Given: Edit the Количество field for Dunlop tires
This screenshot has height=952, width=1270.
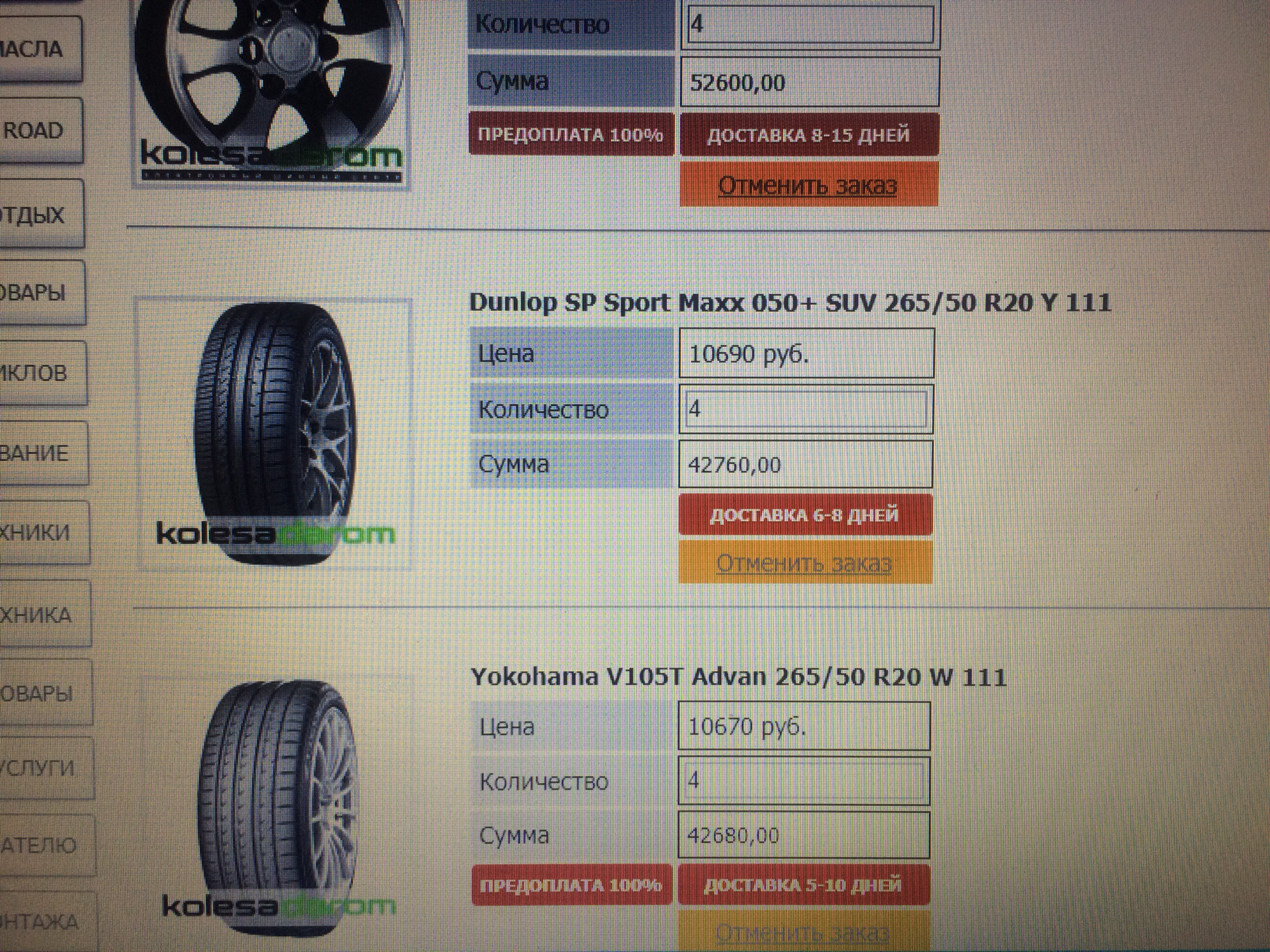Looking at the screenshot, I should (806, 409).
